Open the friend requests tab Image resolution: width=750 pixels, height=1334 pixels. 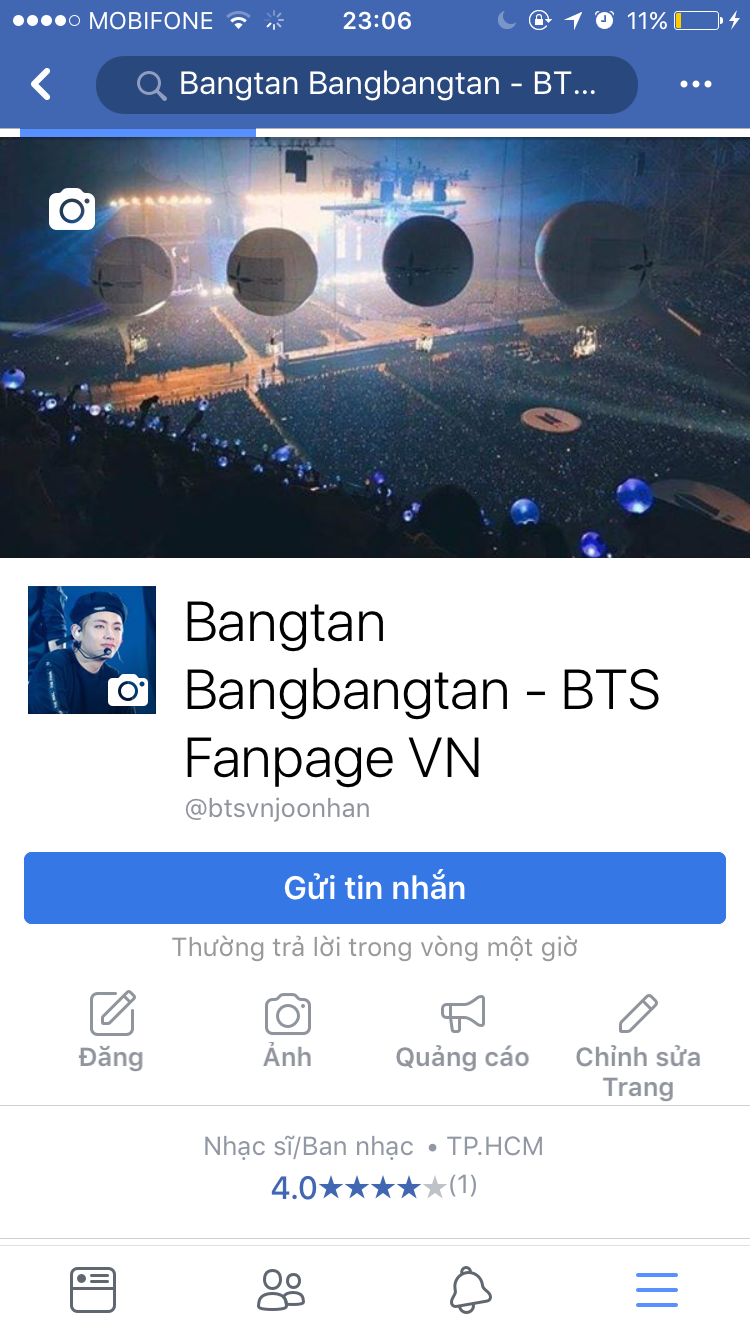click(281, 1289)
